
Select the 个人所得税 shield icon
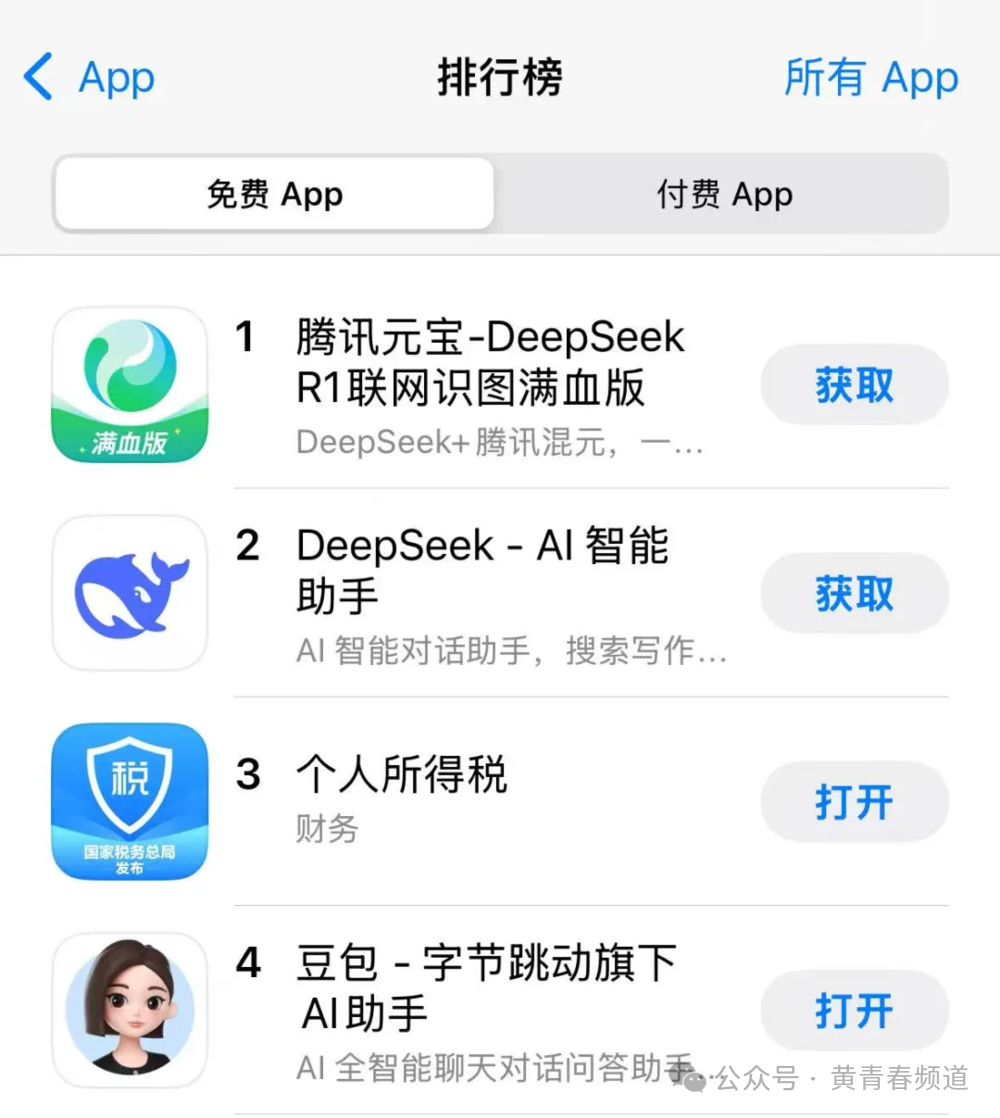click(x=129, y=801)
